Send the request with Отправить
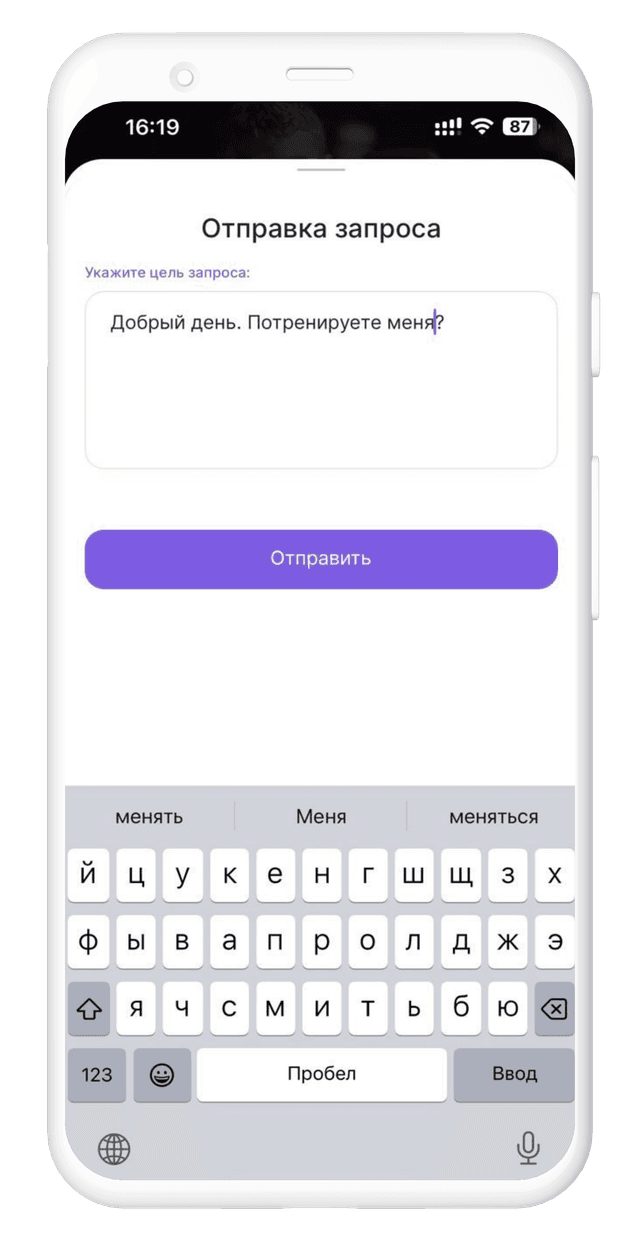This screenshot has width=640, height=1259. pyautogui.click(x=320, y=559)
